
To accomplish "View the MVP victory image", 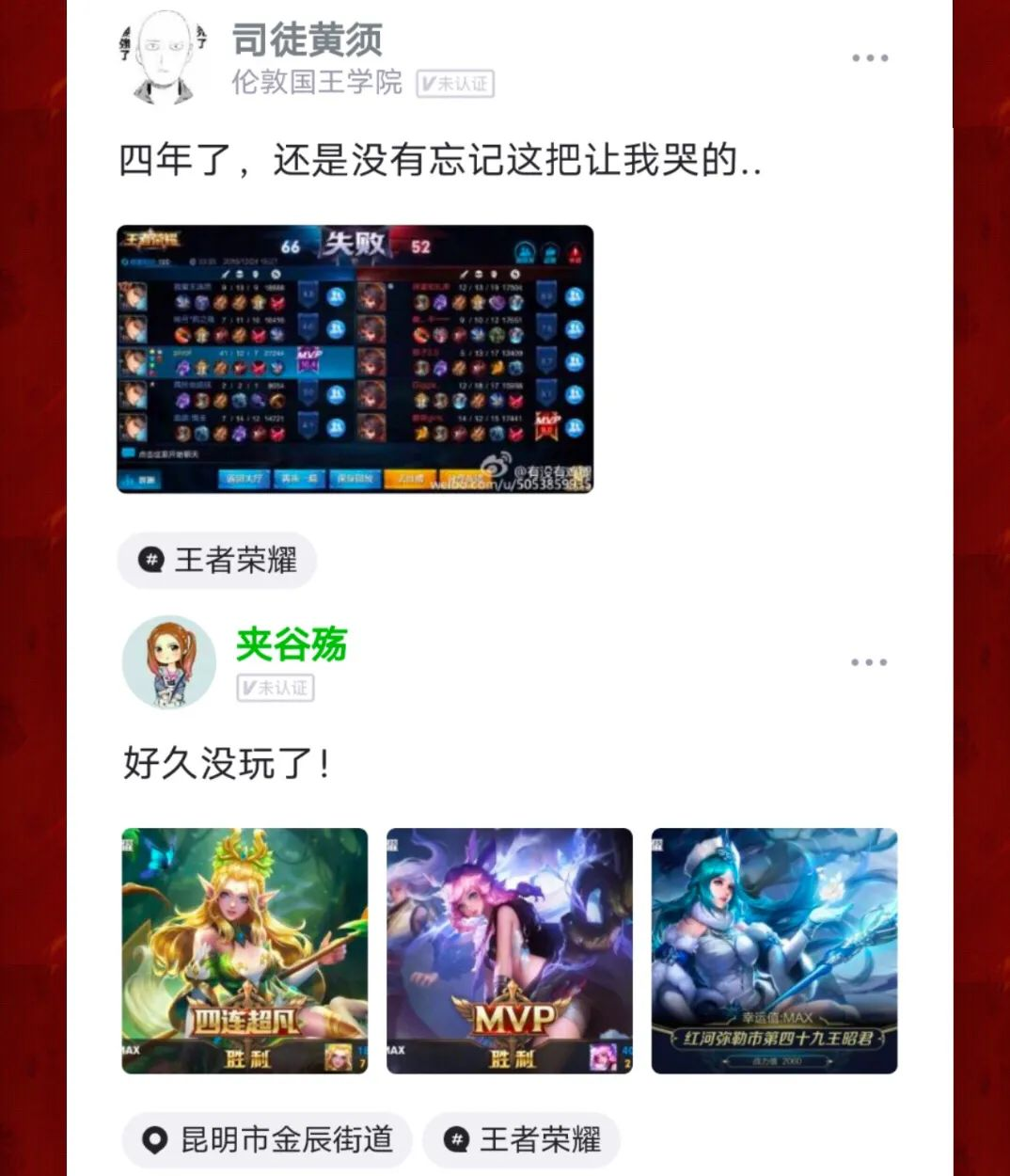I will point(509,950).
